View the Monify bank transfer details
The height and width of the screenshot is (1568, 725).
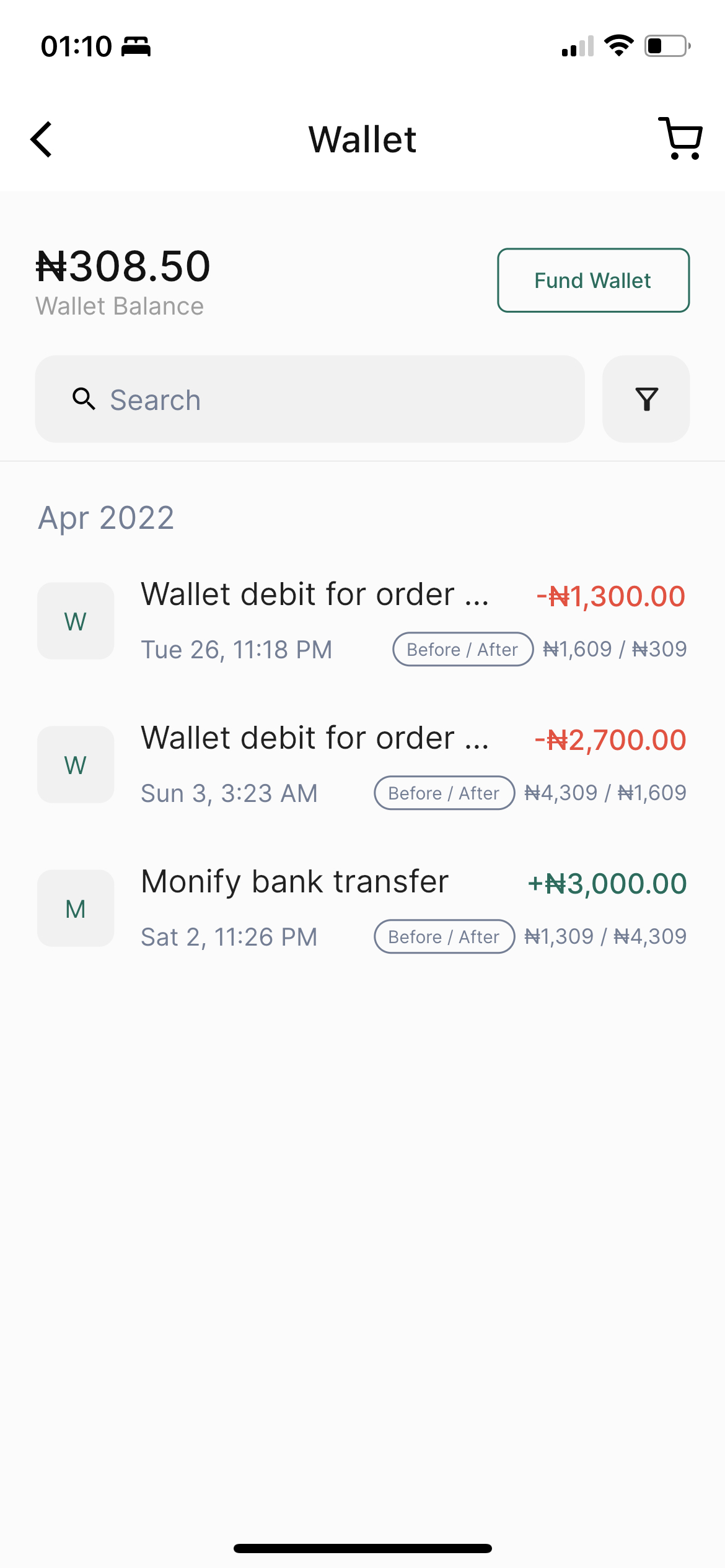pos(362,908)
